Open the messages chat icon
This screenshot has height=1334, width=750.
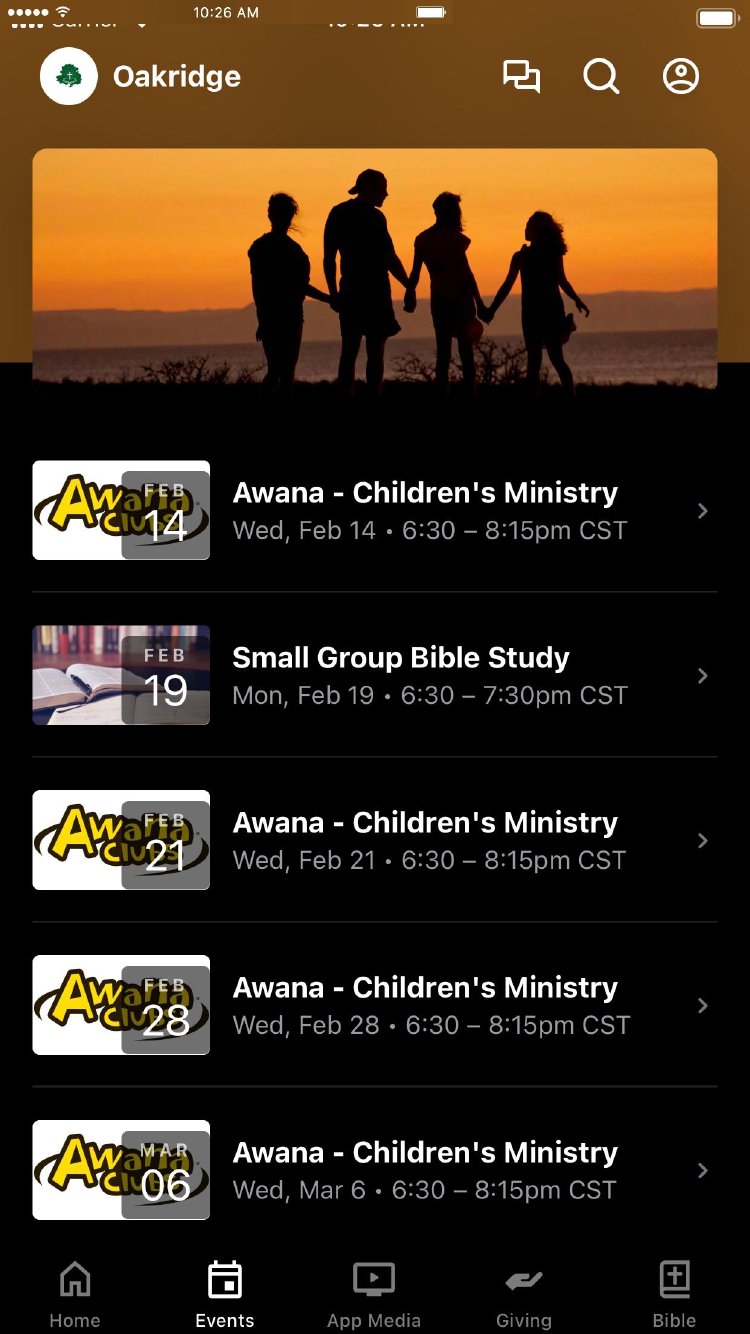521,77
